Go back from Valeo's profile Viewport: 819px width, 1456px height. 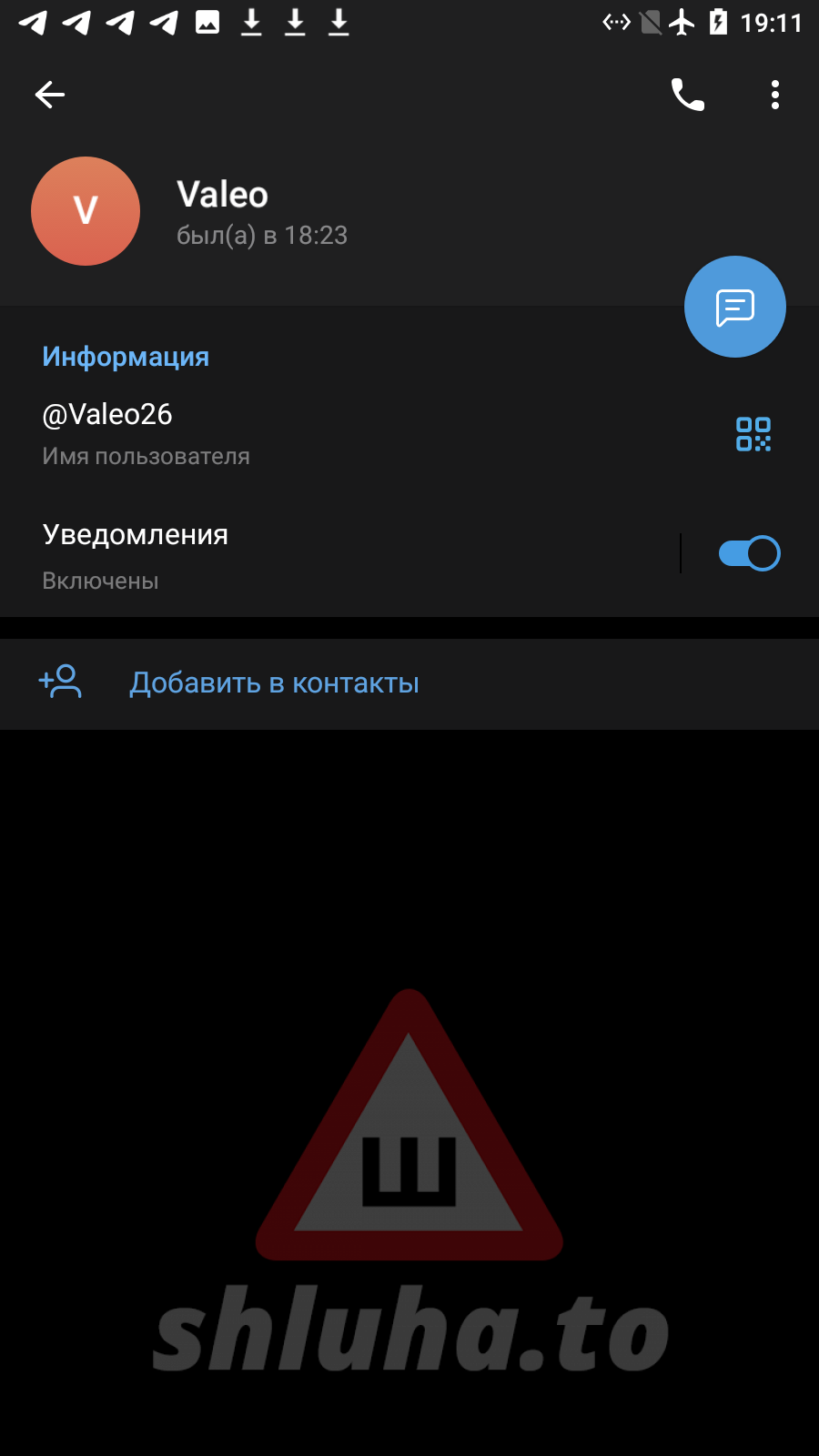point(50,95)
